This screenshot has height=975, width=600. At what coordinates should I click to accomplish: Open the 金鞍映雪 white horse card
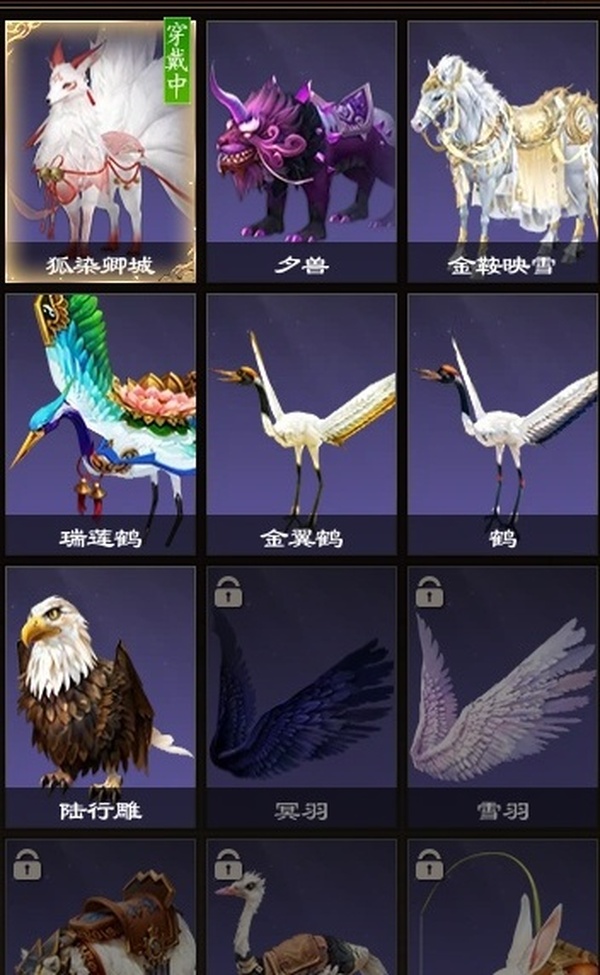click(502, 152)
